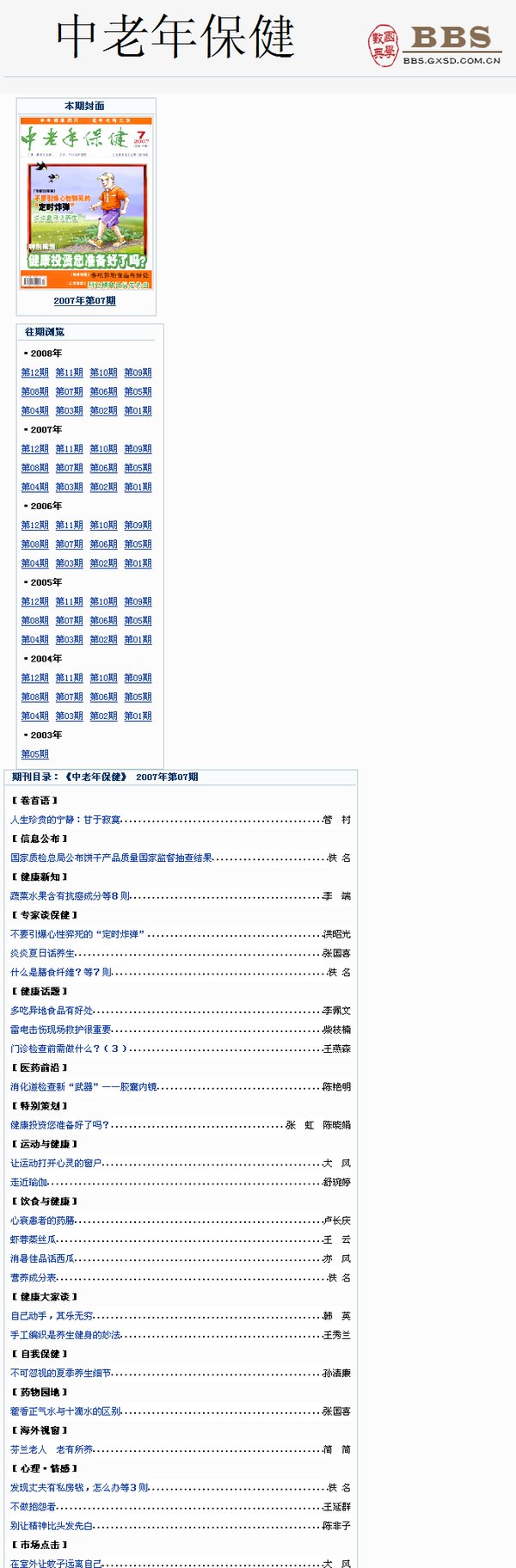516x1568 pixels.
Task: Read article 走近瑜伽
Action: [28, 1183]
